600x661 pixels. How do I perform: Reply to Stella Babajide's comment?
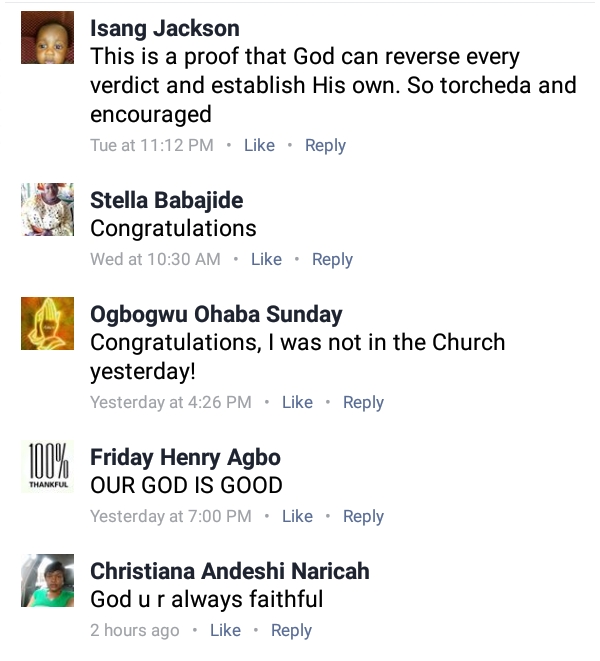pos(332,259)
